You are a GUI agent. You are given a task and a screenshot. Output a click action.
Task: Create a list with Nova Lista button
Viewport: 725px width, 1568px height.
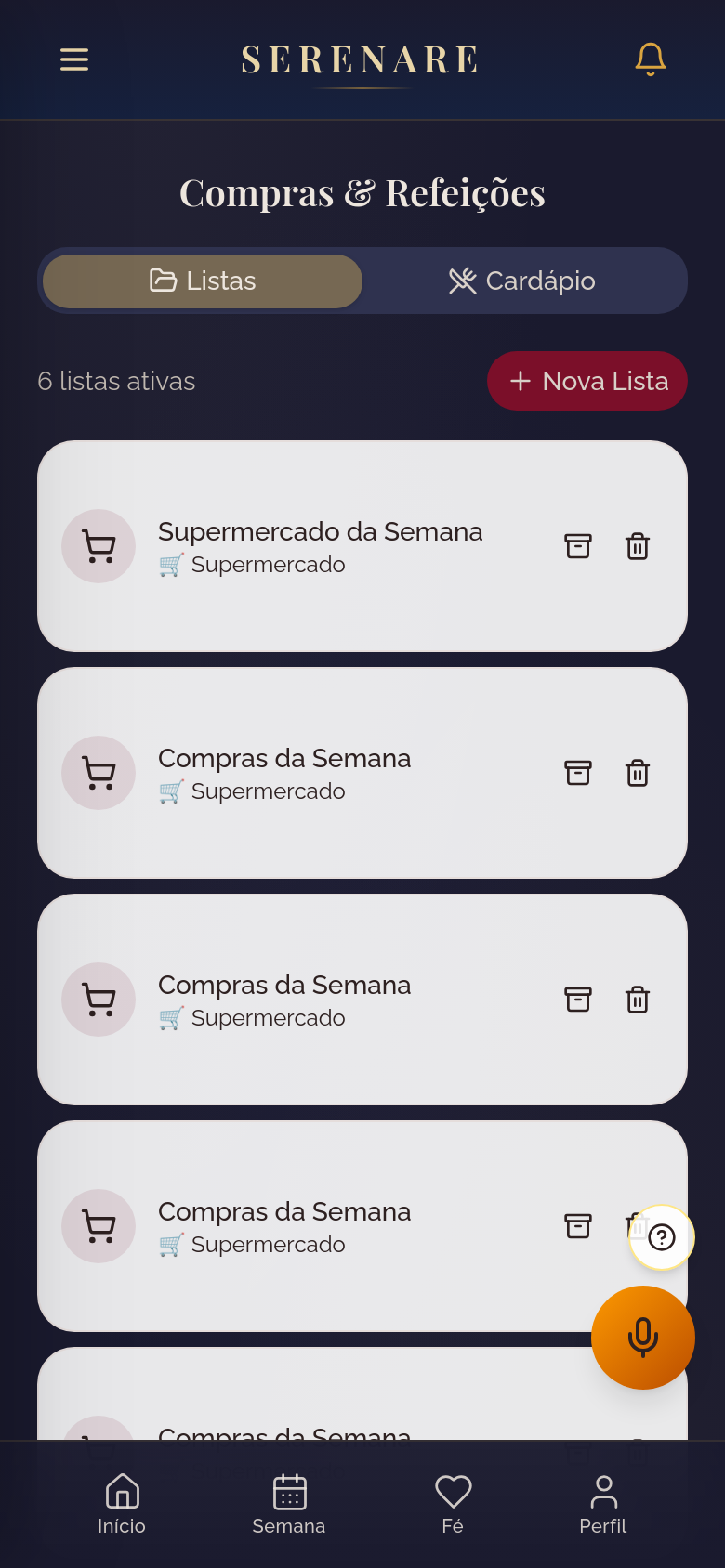tap(587, 381)
